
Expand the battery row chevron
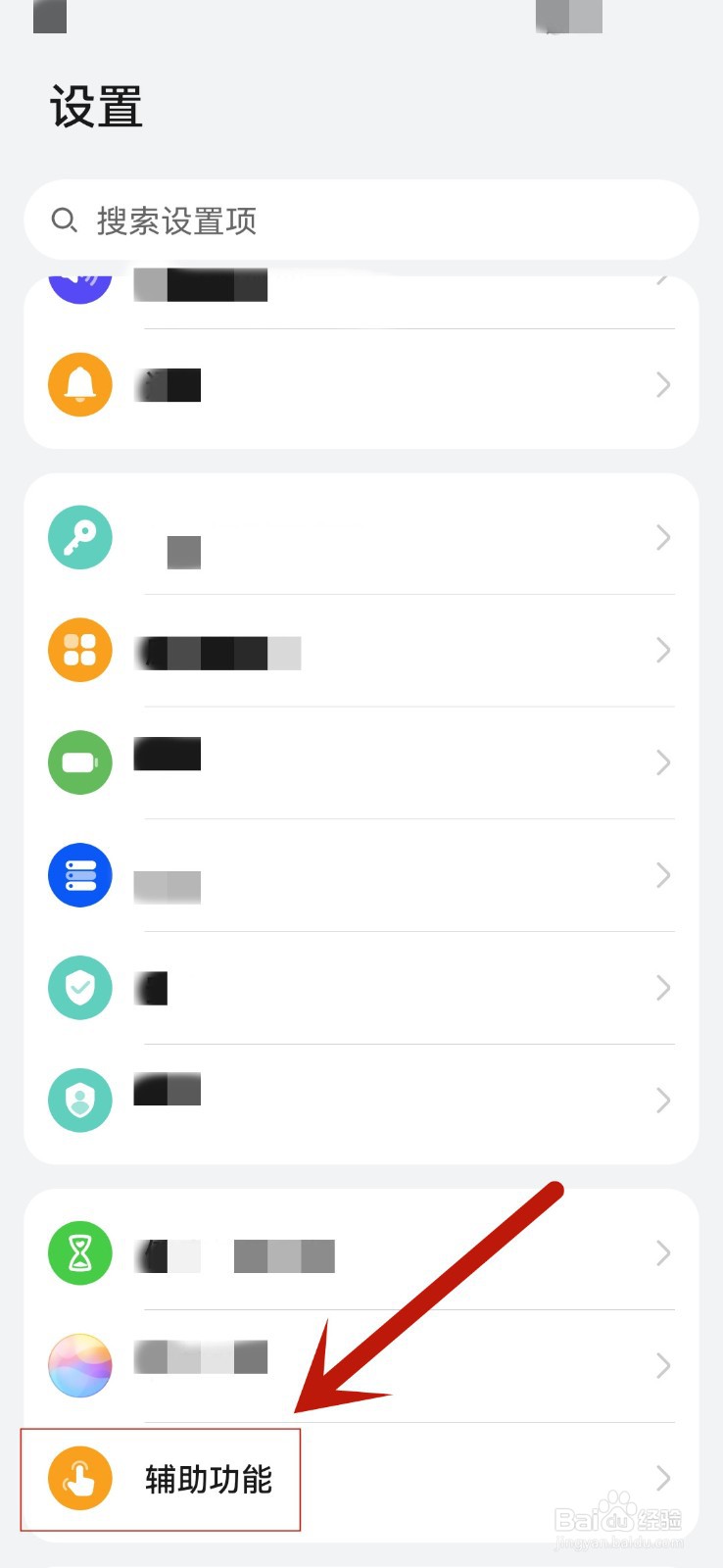coord(663,762)
